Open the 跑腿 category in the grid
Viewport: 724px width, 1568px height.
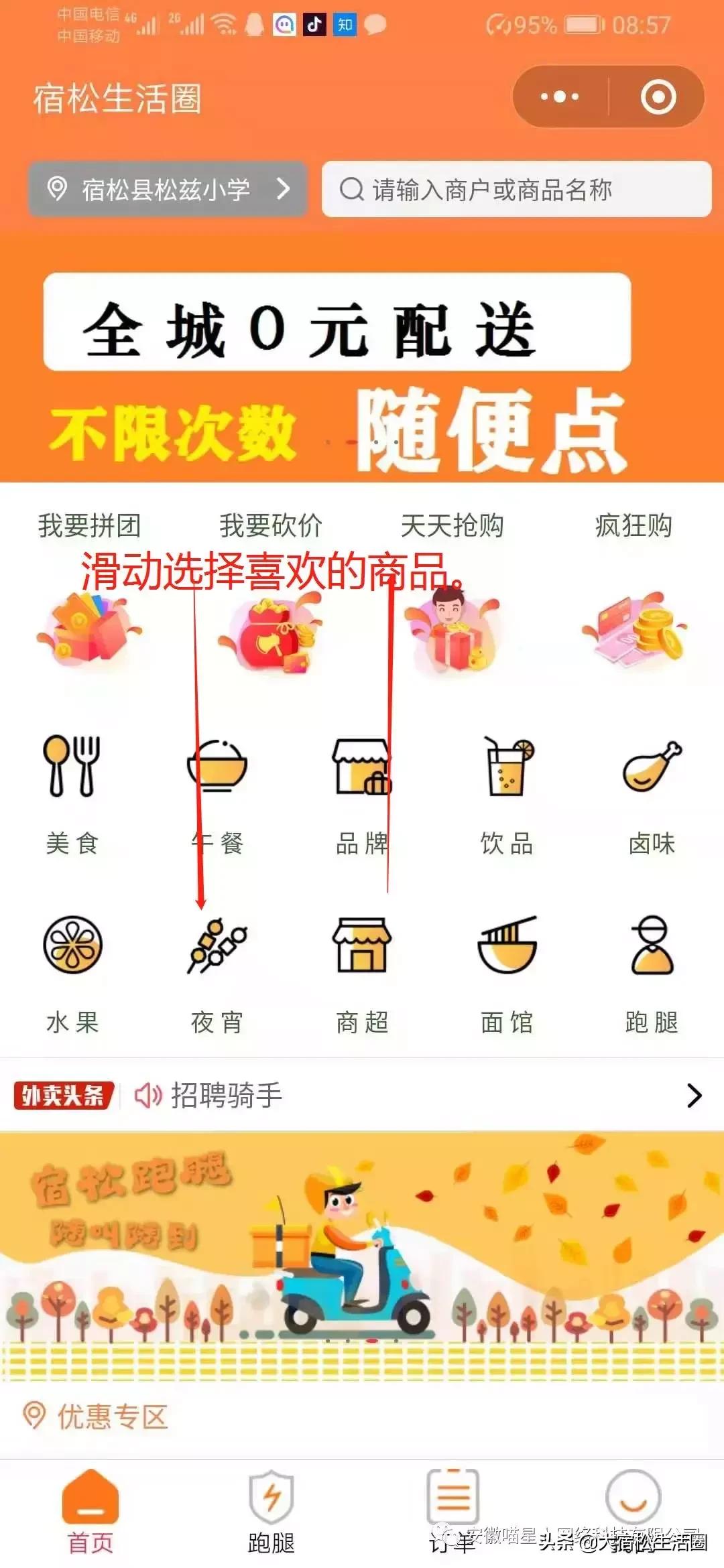(652, 973)
